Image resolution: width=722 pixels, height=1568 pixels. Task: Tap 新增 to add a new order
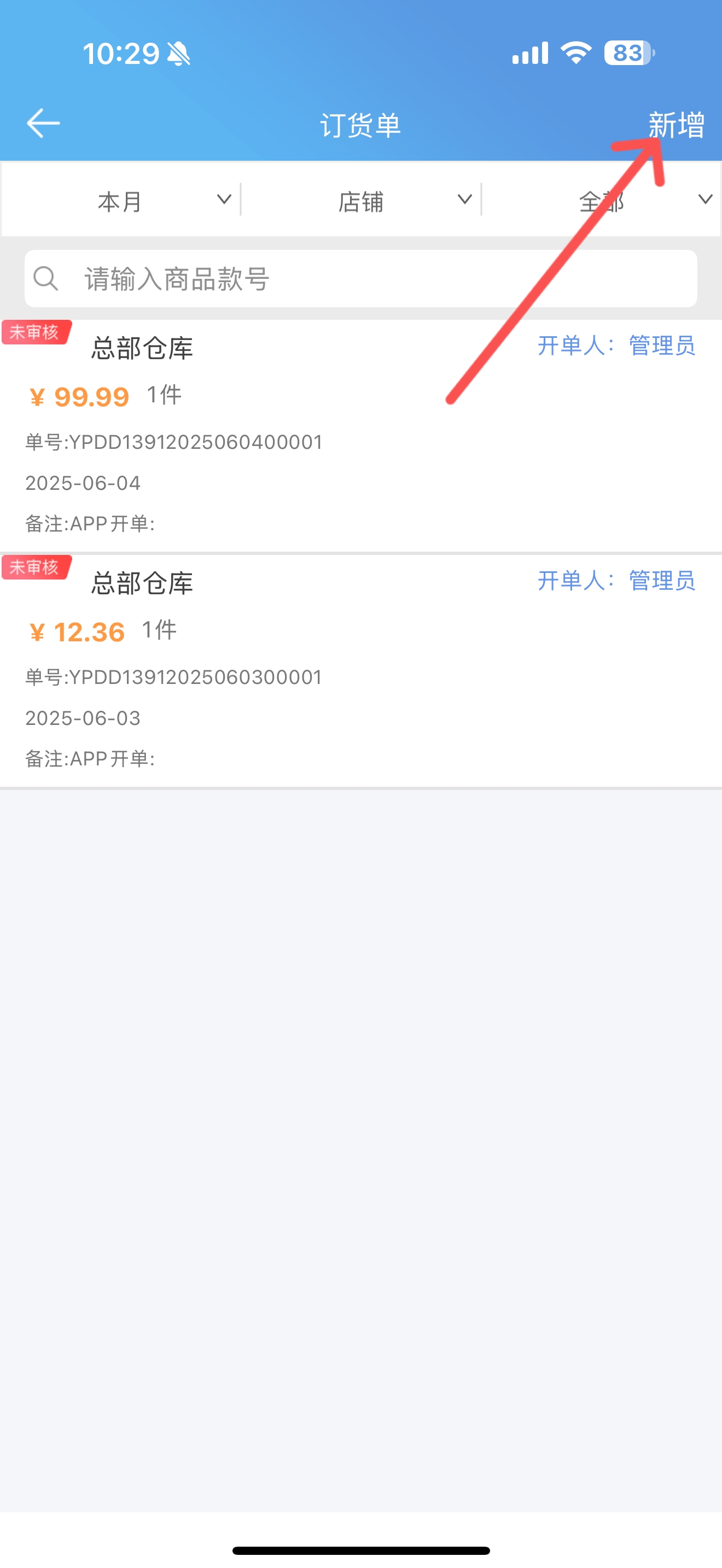[x=676, y=125]
